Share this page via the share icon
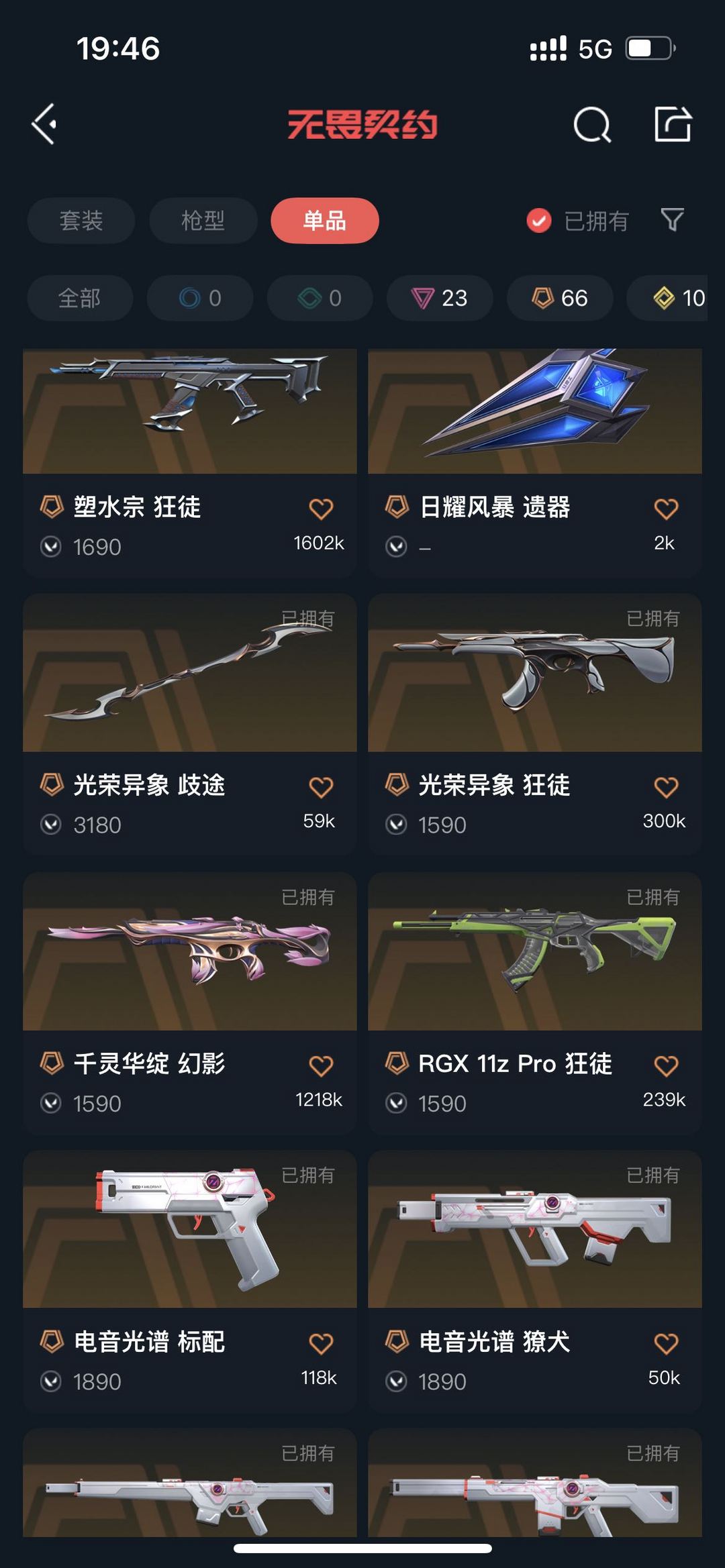The image size is (725, 1568). [x=673, y=124]
